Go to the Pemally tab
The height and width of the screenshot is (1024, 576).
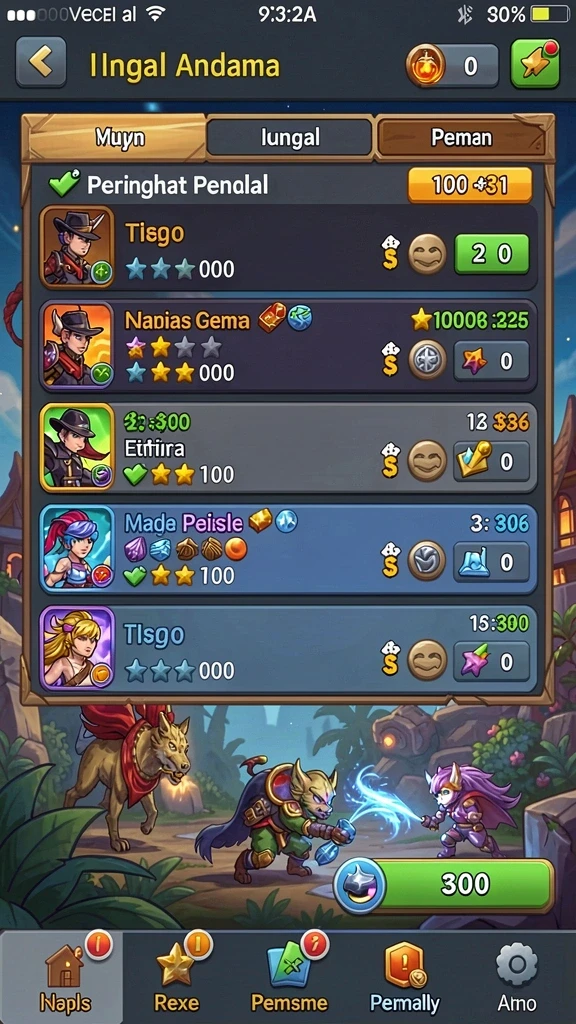(405, 975)
